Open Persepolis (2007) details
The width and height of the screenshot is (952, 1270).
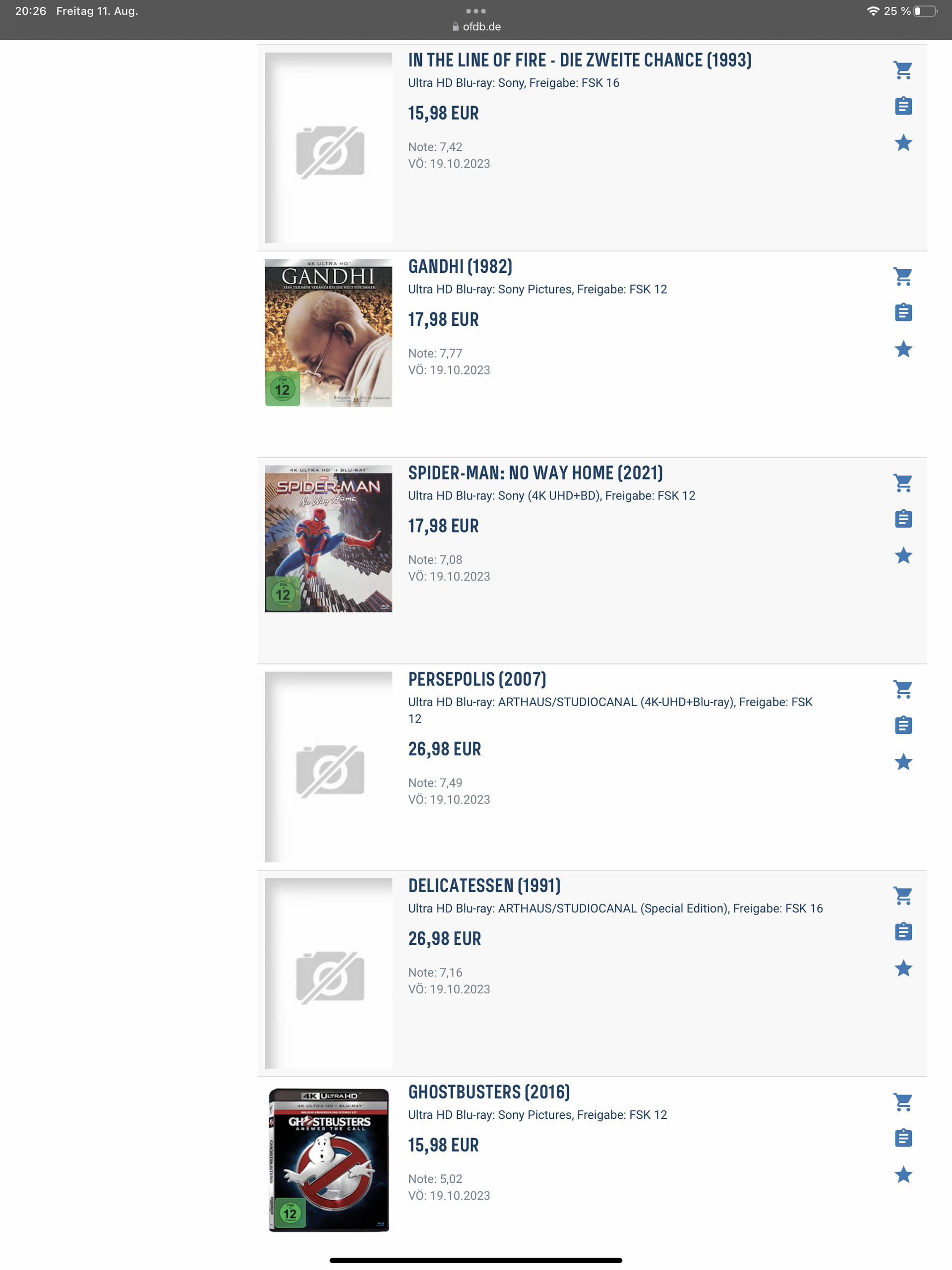pos(476,679)
